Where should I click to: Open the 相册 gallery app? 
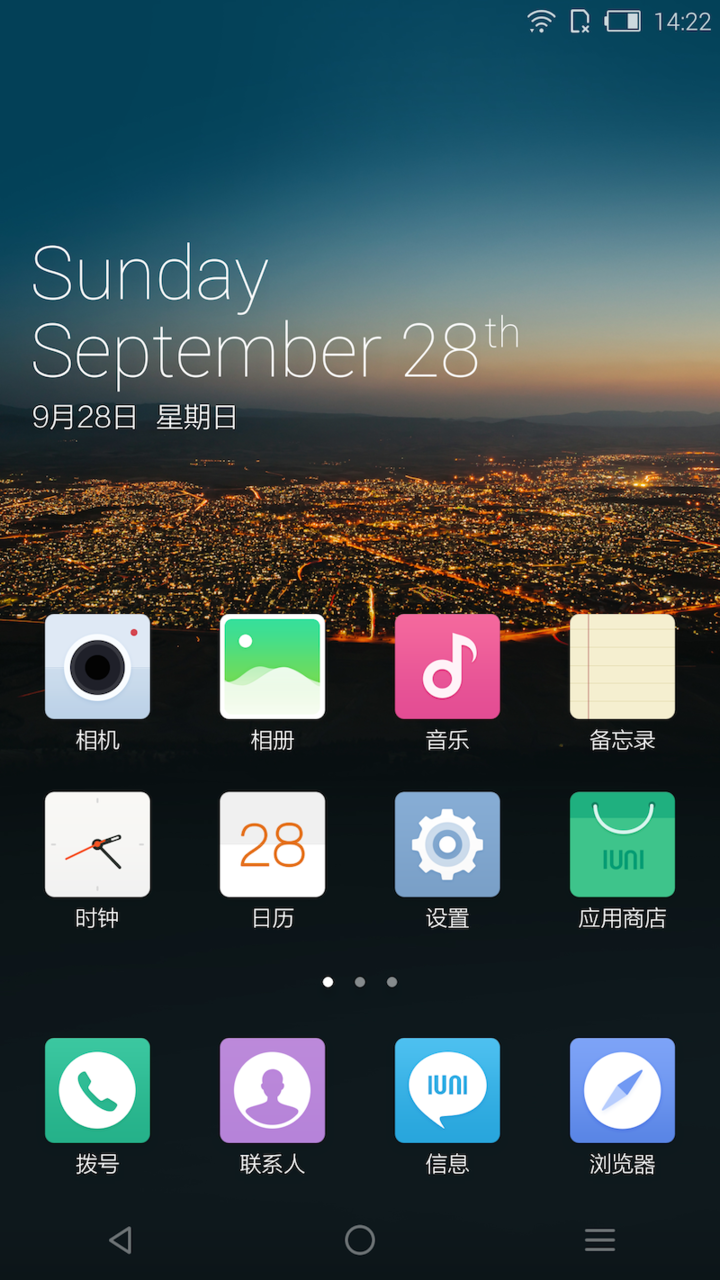272,667
